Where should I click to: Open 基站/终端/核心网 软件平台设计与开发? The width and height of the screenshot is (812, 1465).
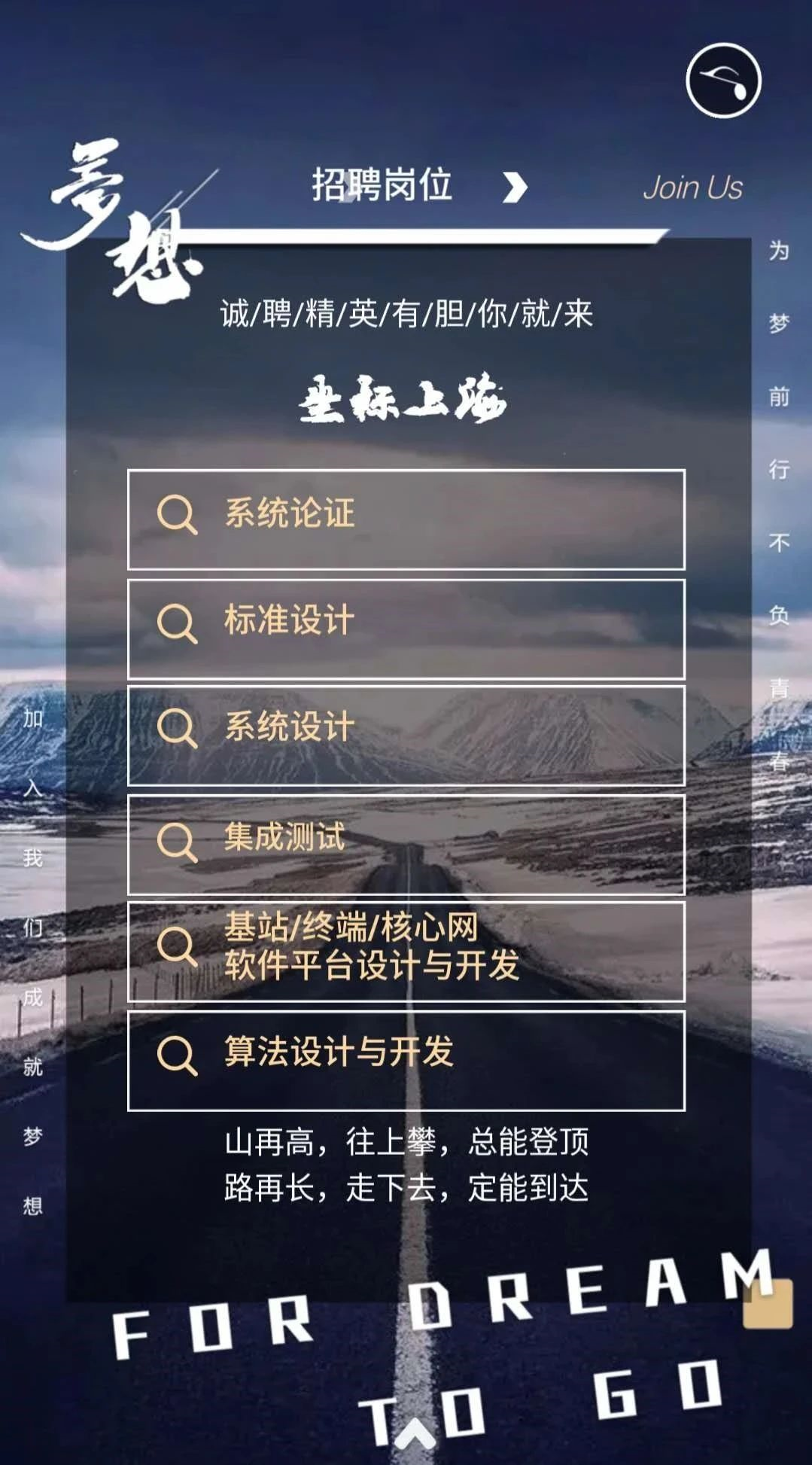(406, 952)
